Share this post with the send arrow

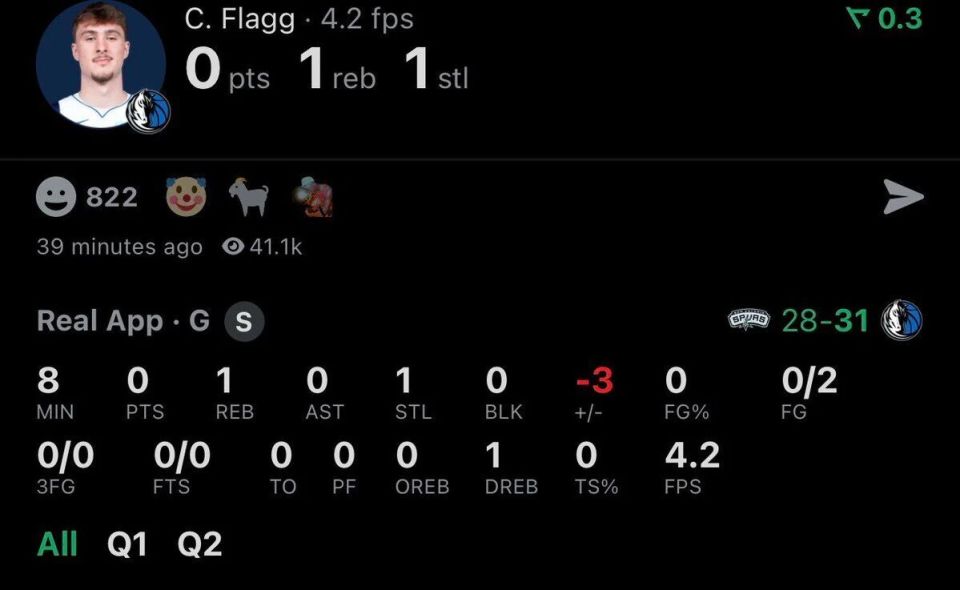903,197
